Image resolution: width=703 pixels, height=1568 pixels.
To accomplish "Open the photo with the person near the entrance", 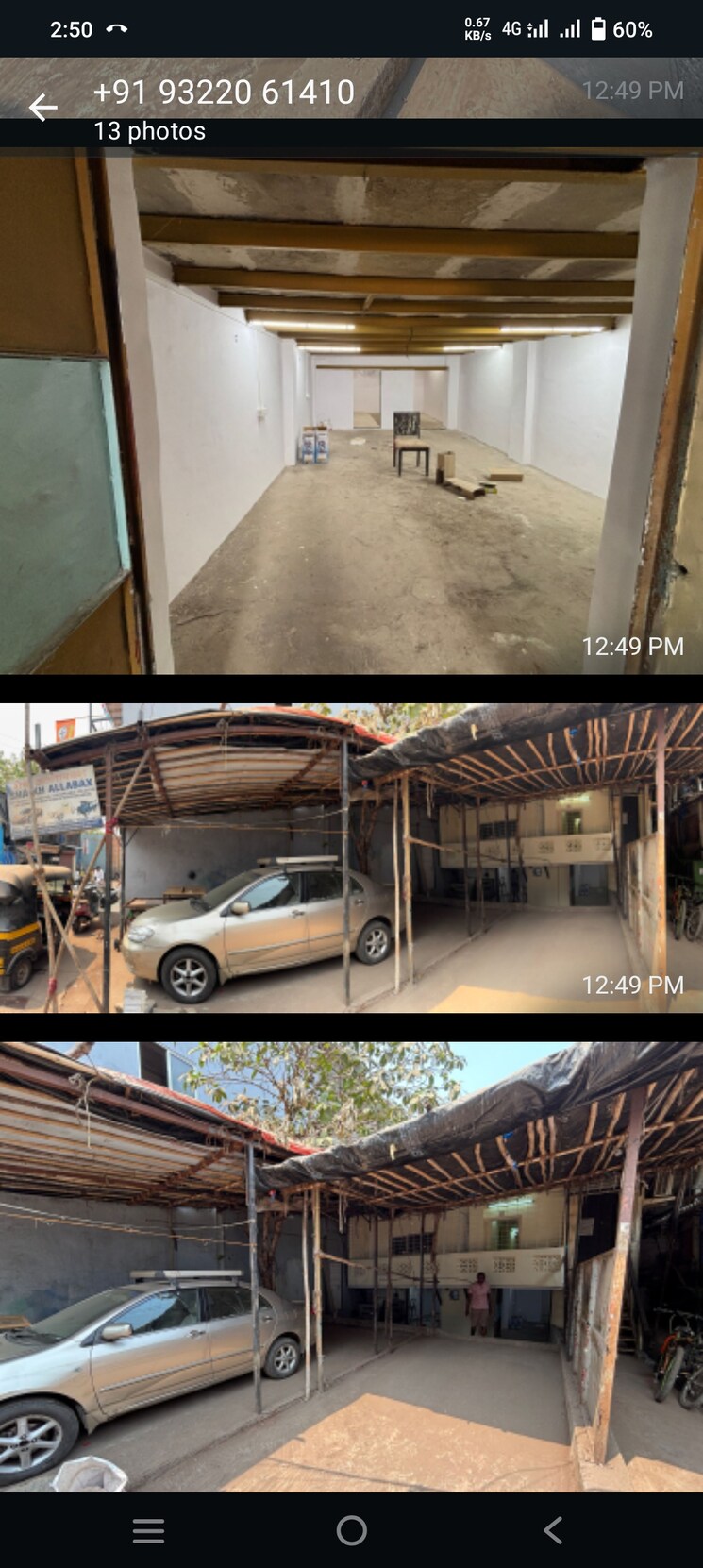I will coord(351,1265).
